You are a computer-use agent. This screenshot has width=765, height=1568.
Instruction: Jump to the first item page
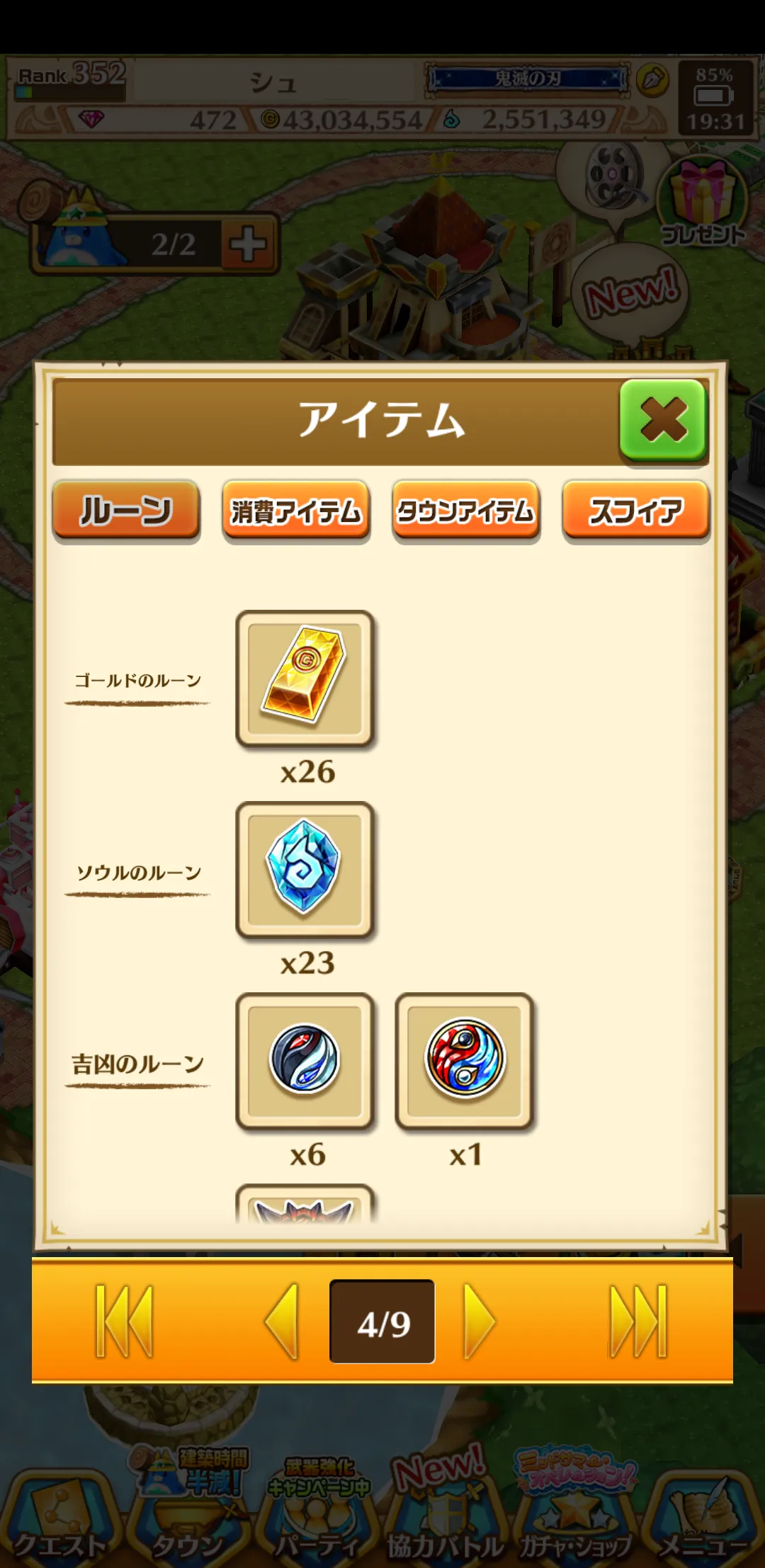(125, 1321)
